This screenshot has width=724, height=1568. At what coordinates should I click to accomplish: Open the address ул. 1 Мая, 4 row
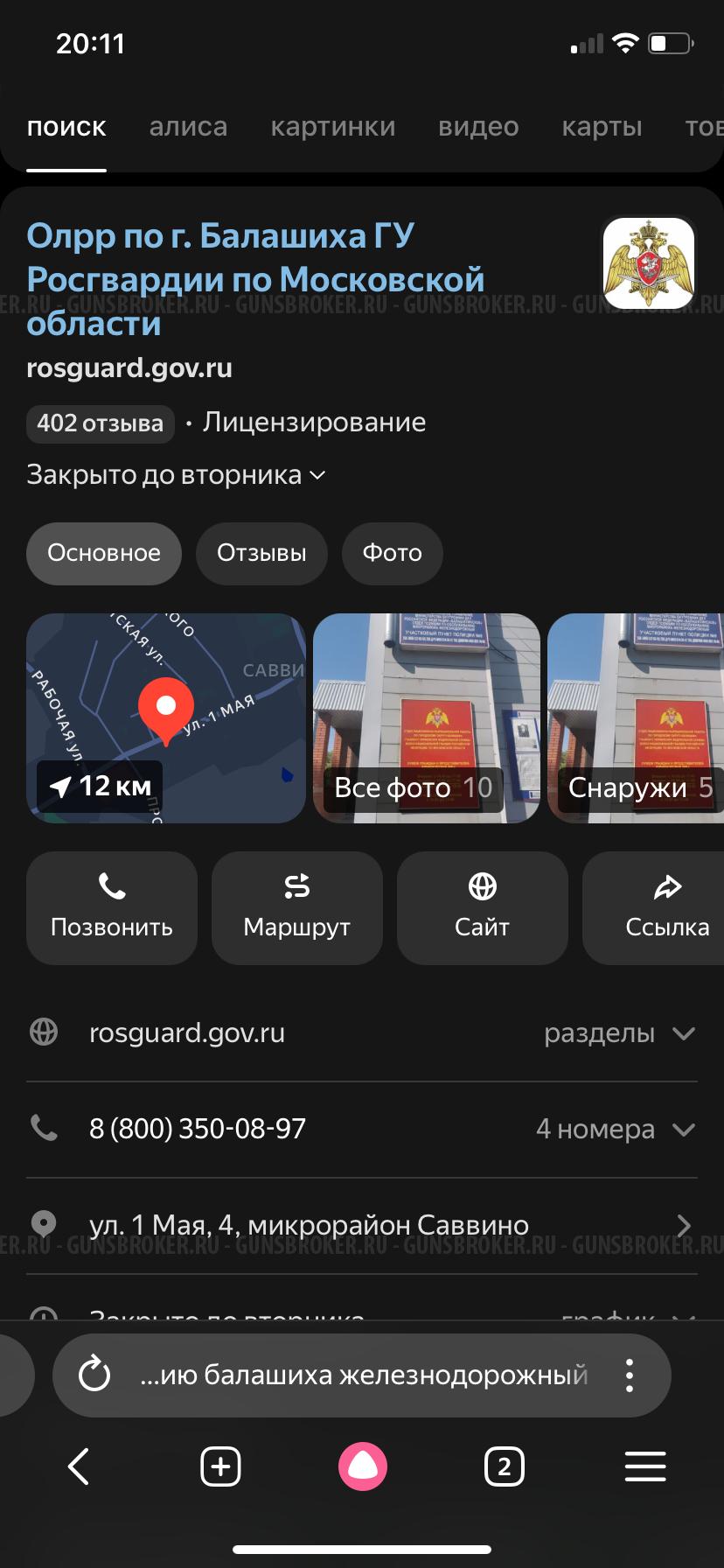point(310,1225)
